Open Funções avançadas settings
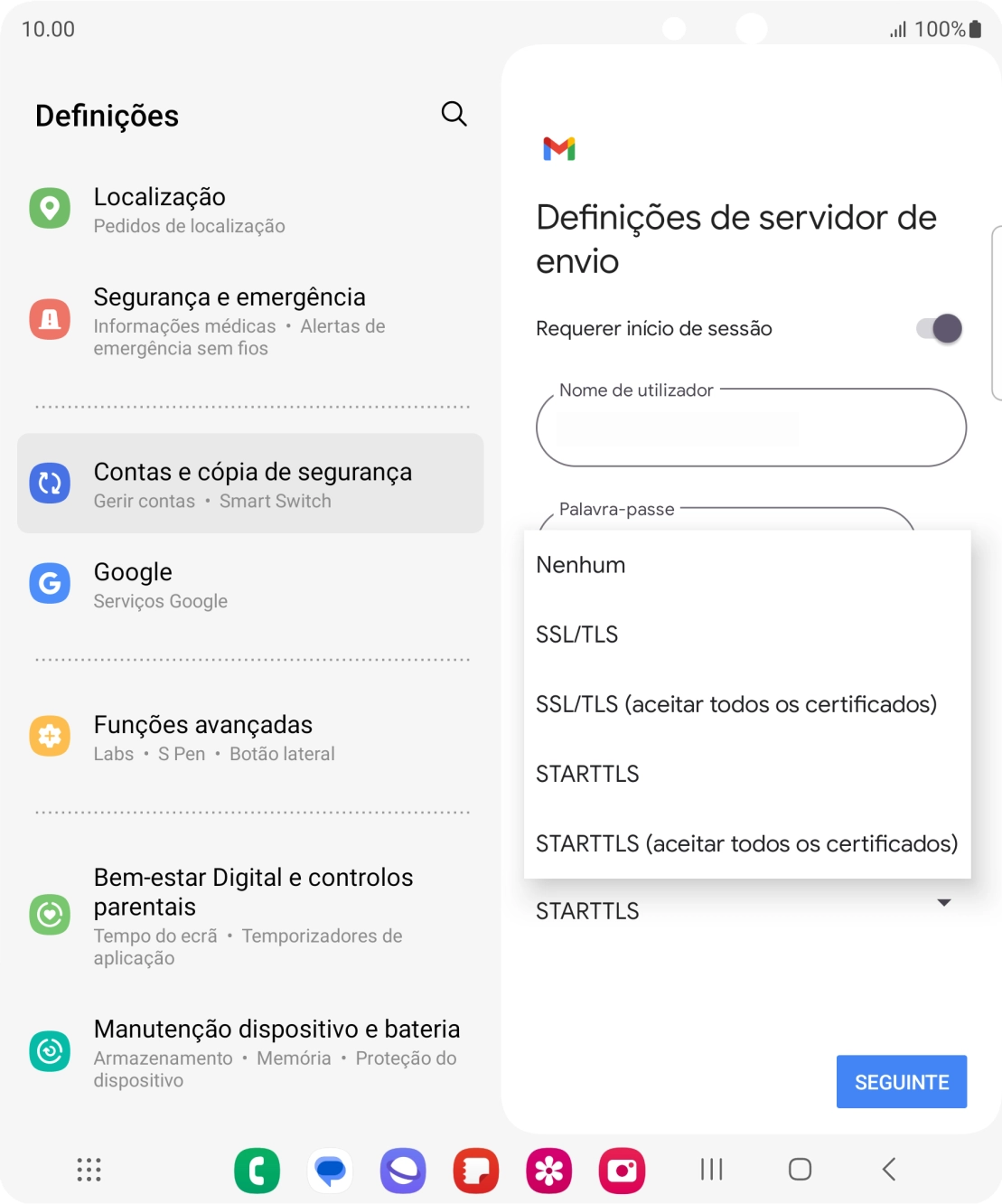 [250, 738]
